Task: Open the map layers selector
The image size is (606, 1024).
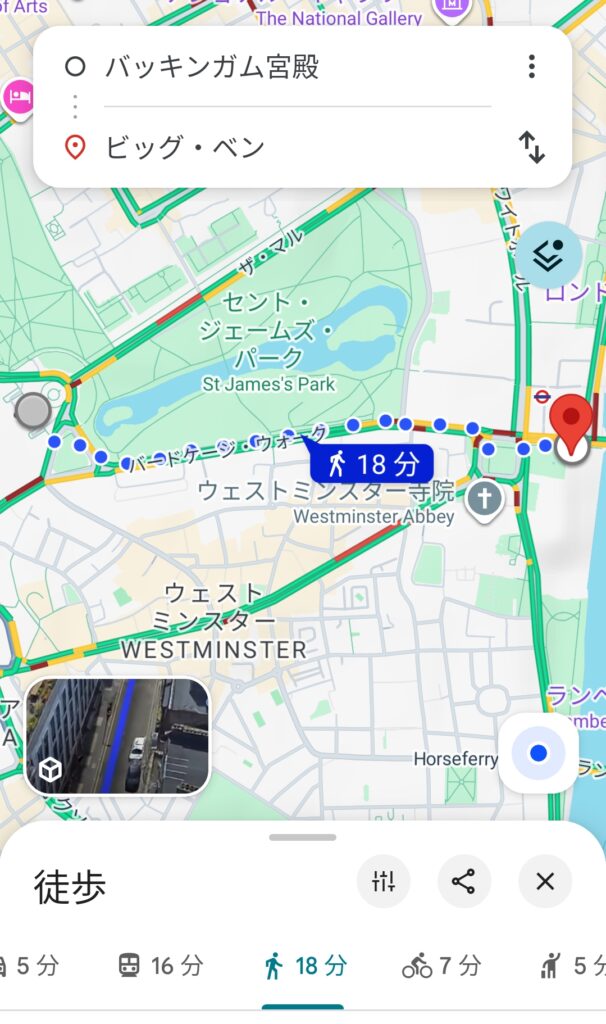Action: point(548,255)
